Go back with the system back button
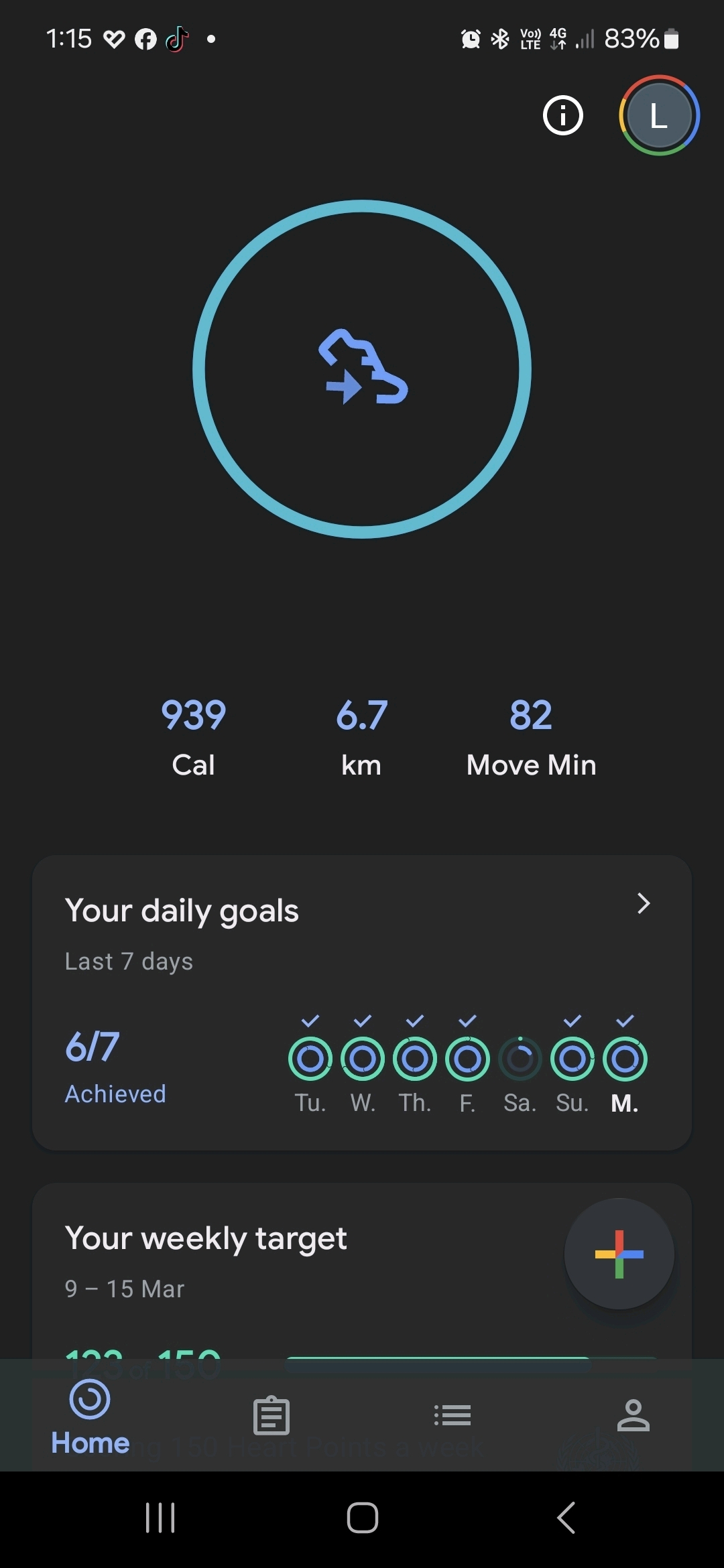Image resolution: width=724 pixels, height=1568 pixels. click(566, 1518)
